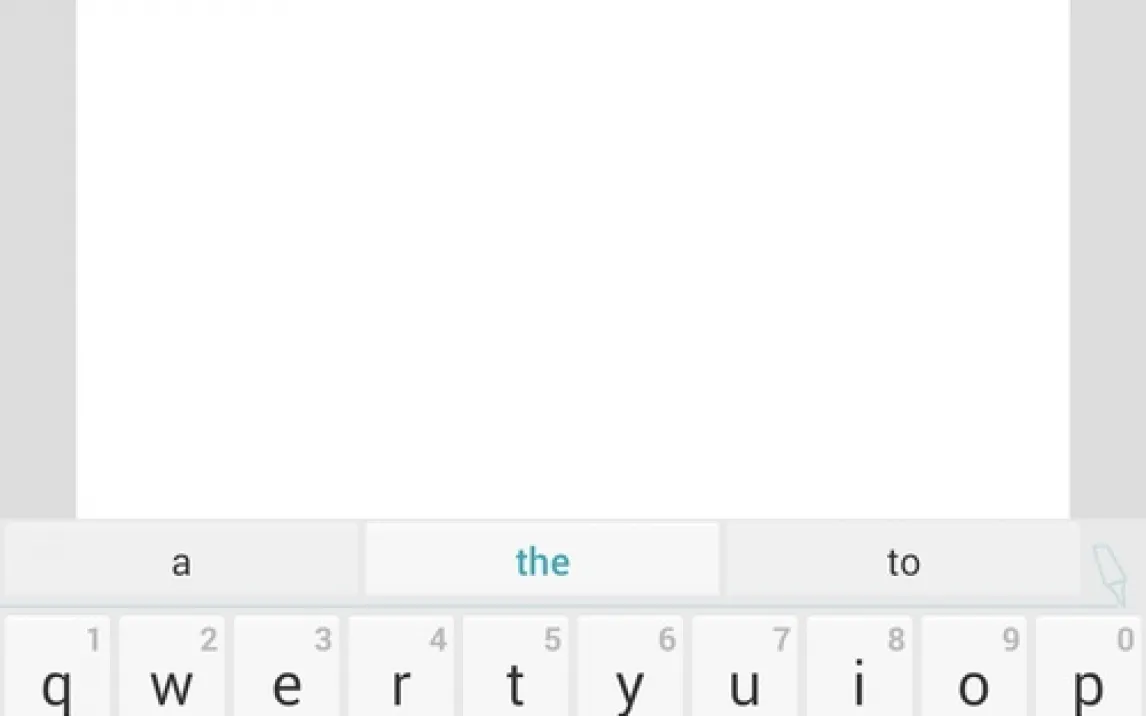Tap the feather icon beside the suggestions
This screenshot has width=1146, height=716.
[x=1110, y=573]
